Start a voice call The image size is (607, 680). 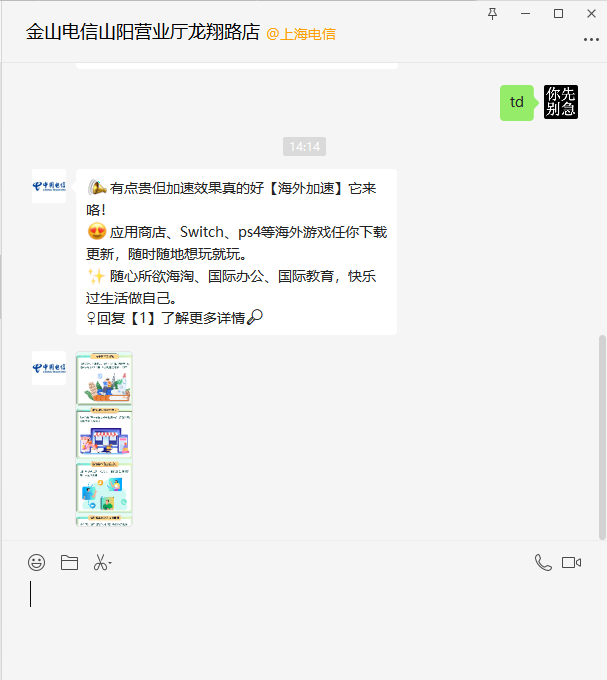pyautogui.click(x=543, y=563)
